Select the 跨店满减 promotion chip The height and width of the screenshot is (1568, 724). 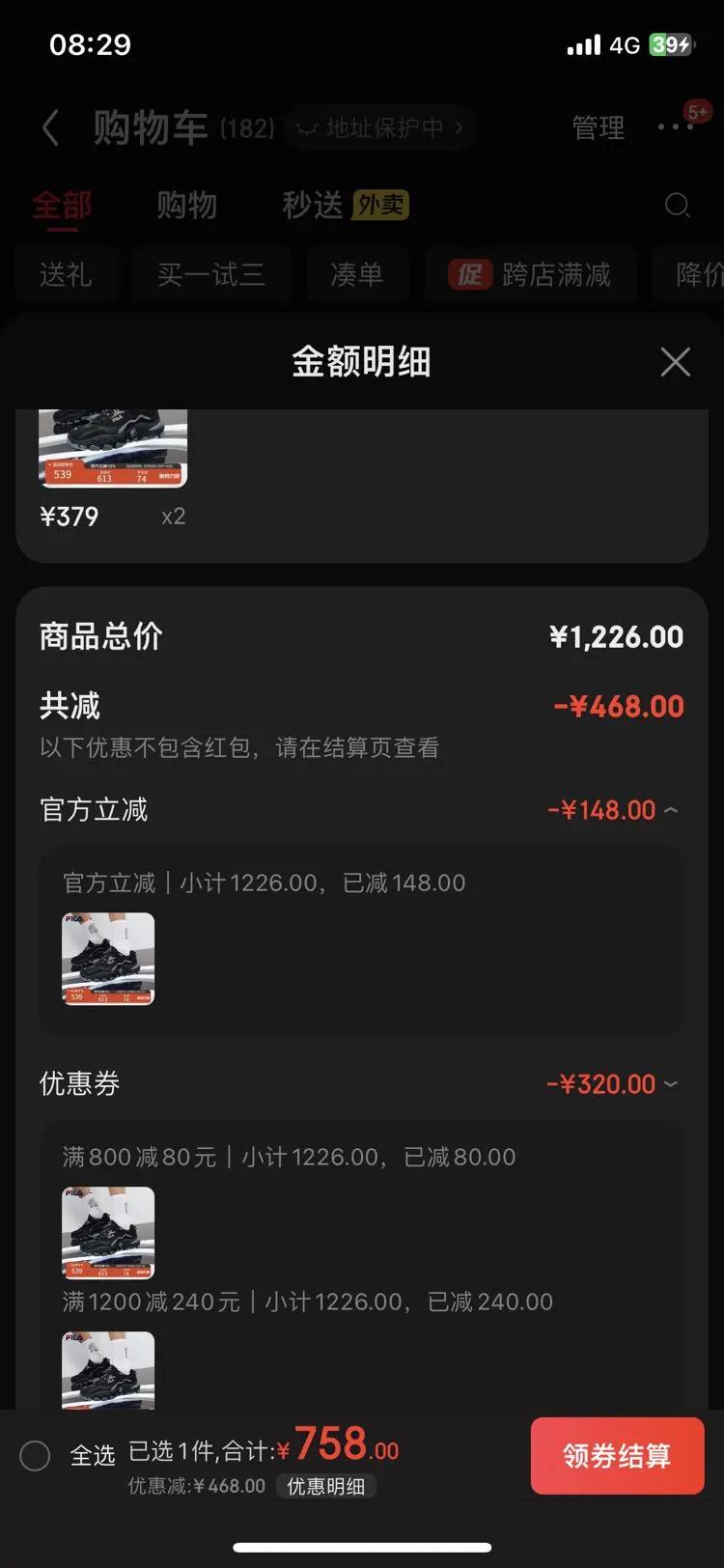click(530, 275)
